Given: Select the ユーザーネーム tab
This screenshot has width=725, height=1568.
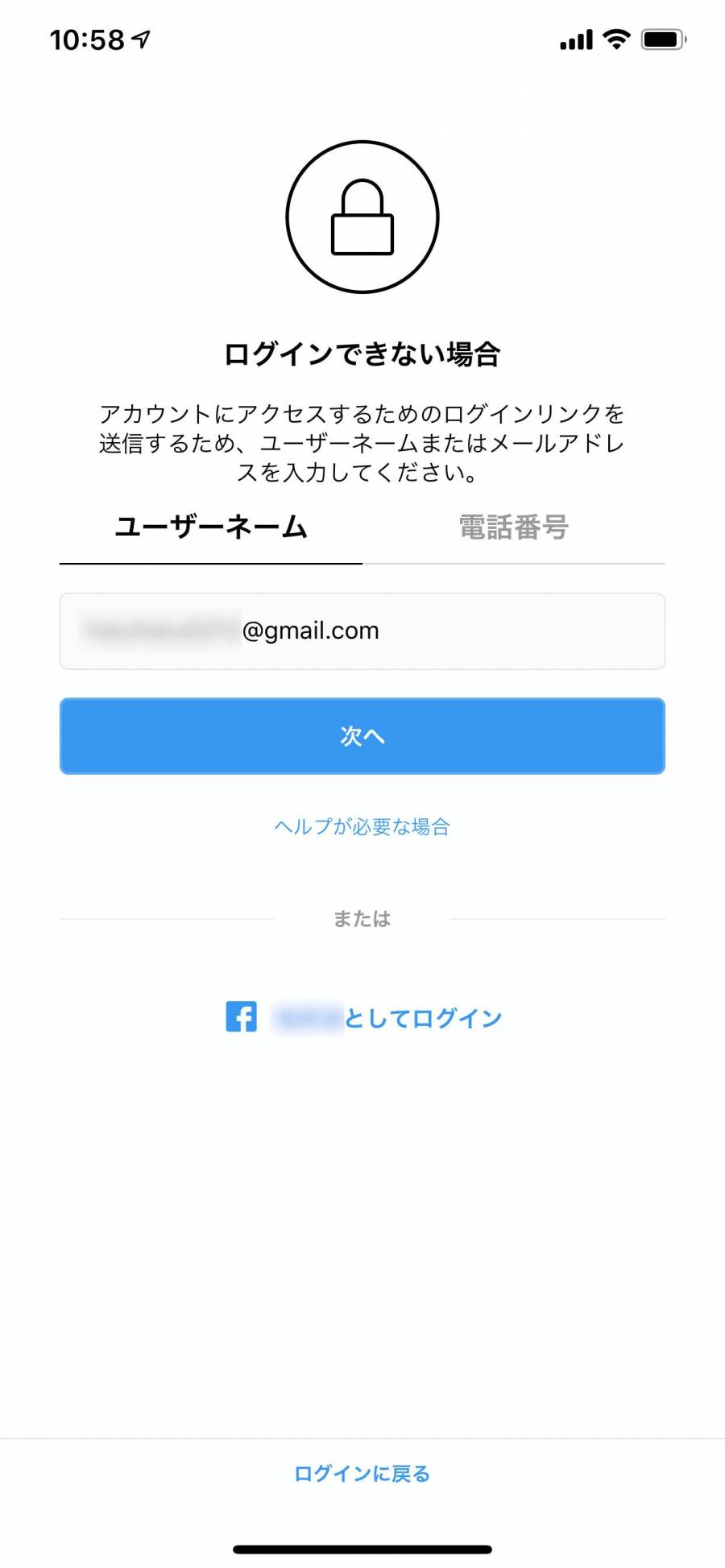Looking at the screenshot, I should point(211,527).
